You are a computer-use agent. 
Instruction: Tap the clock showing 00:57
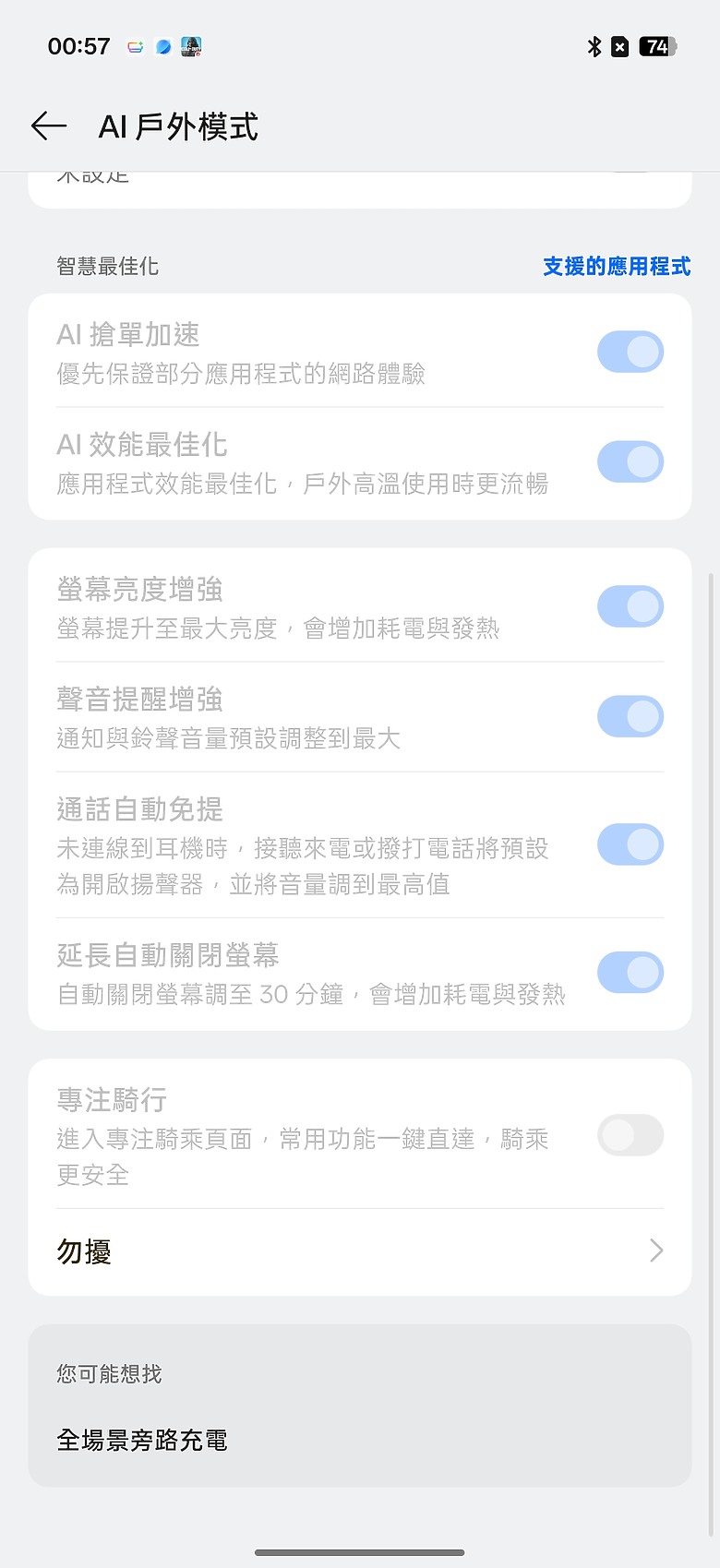pos(79,45)
